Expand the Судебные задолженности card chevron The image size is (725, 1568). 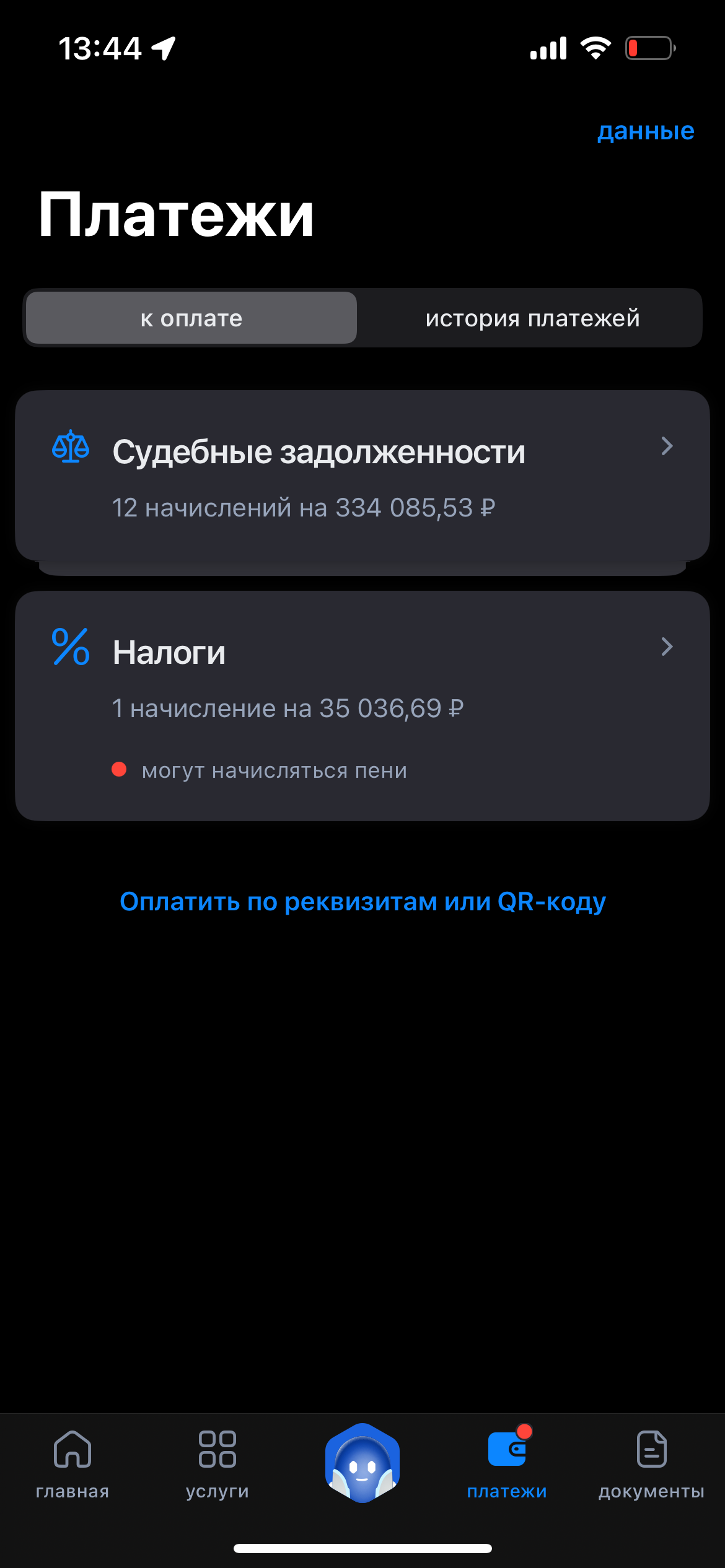point(667,446)
